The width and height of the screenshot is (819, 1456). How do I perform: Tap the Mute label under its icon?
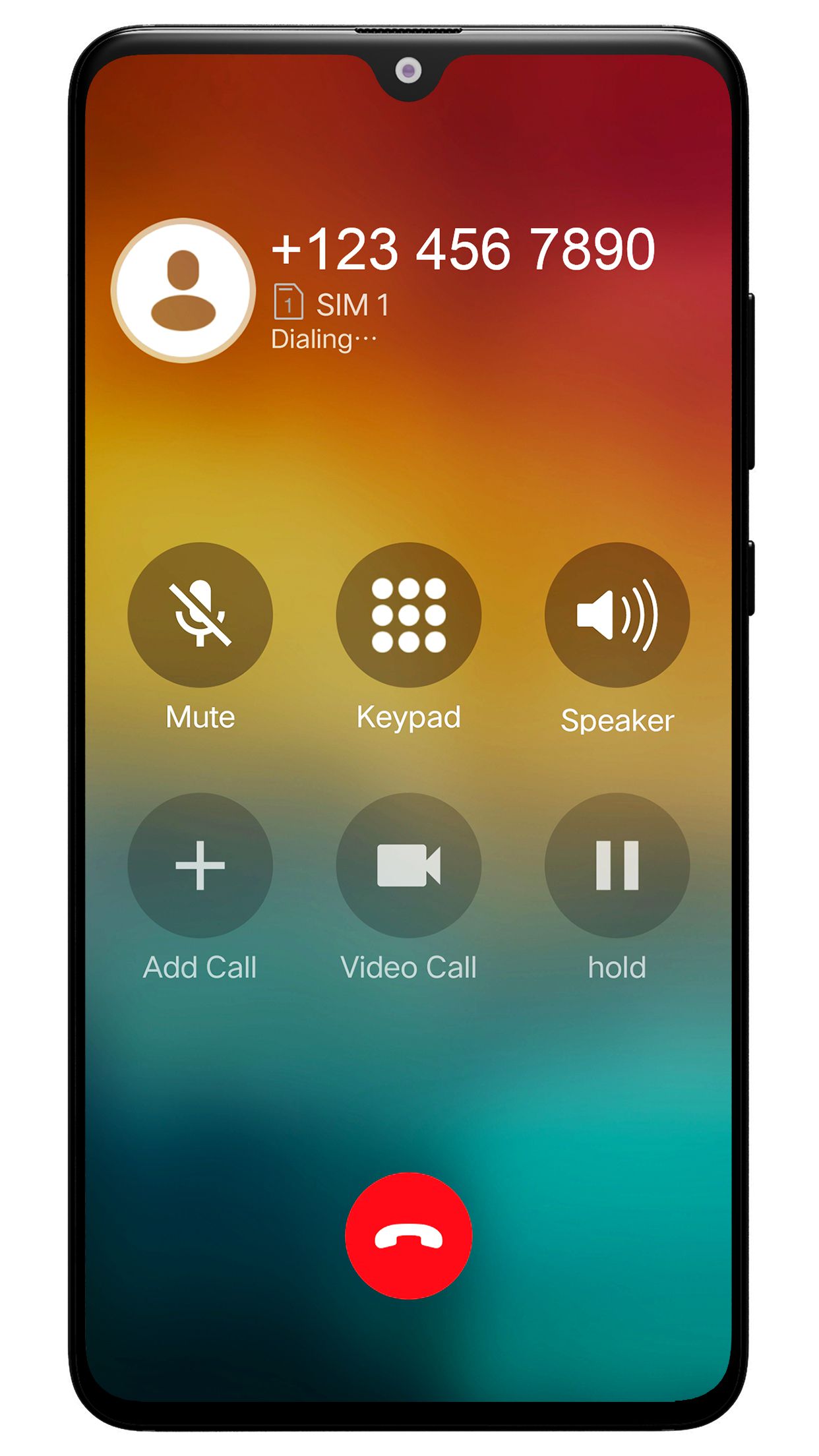[199, 717]
